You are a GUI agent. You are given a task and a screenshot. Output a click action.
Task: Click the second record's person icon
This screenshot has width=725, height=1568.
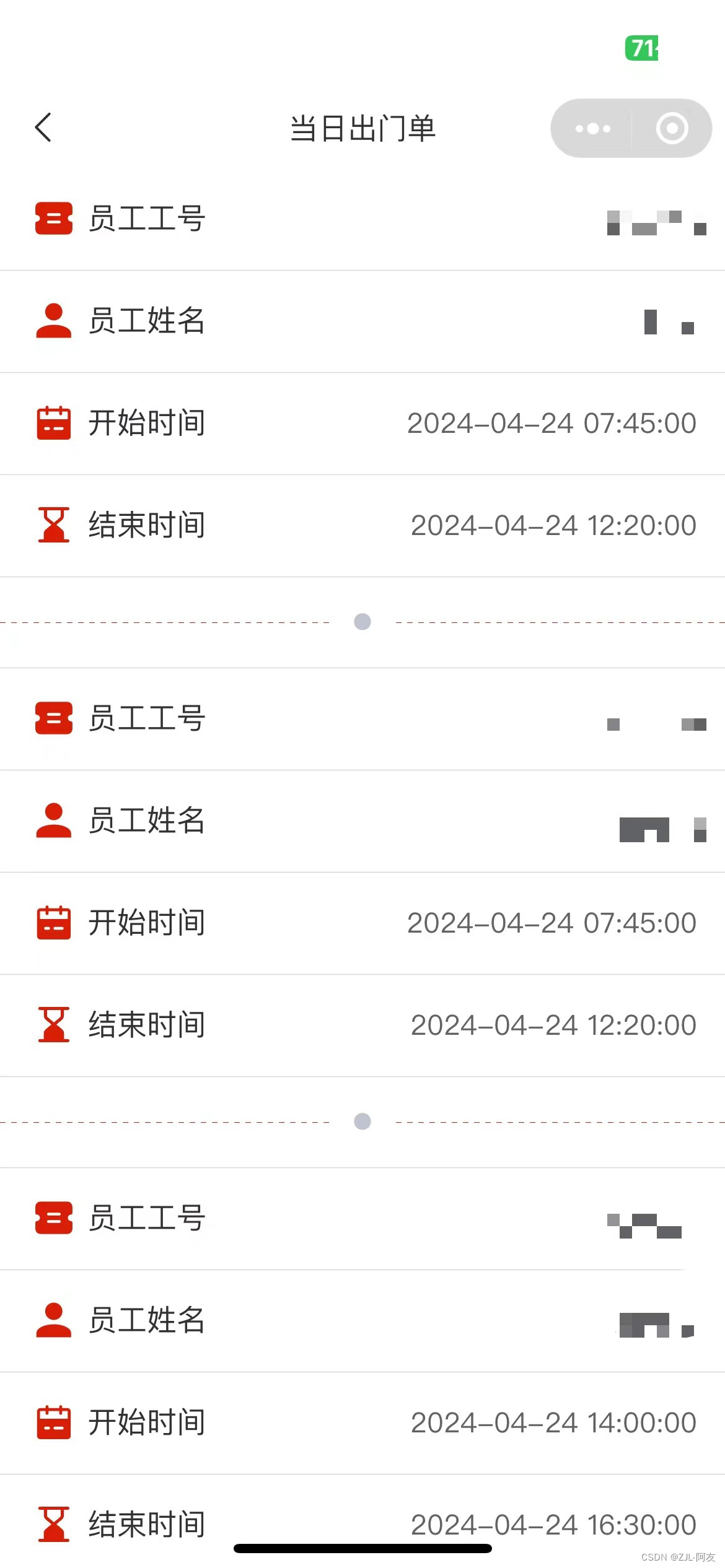(x=54, y=821)
